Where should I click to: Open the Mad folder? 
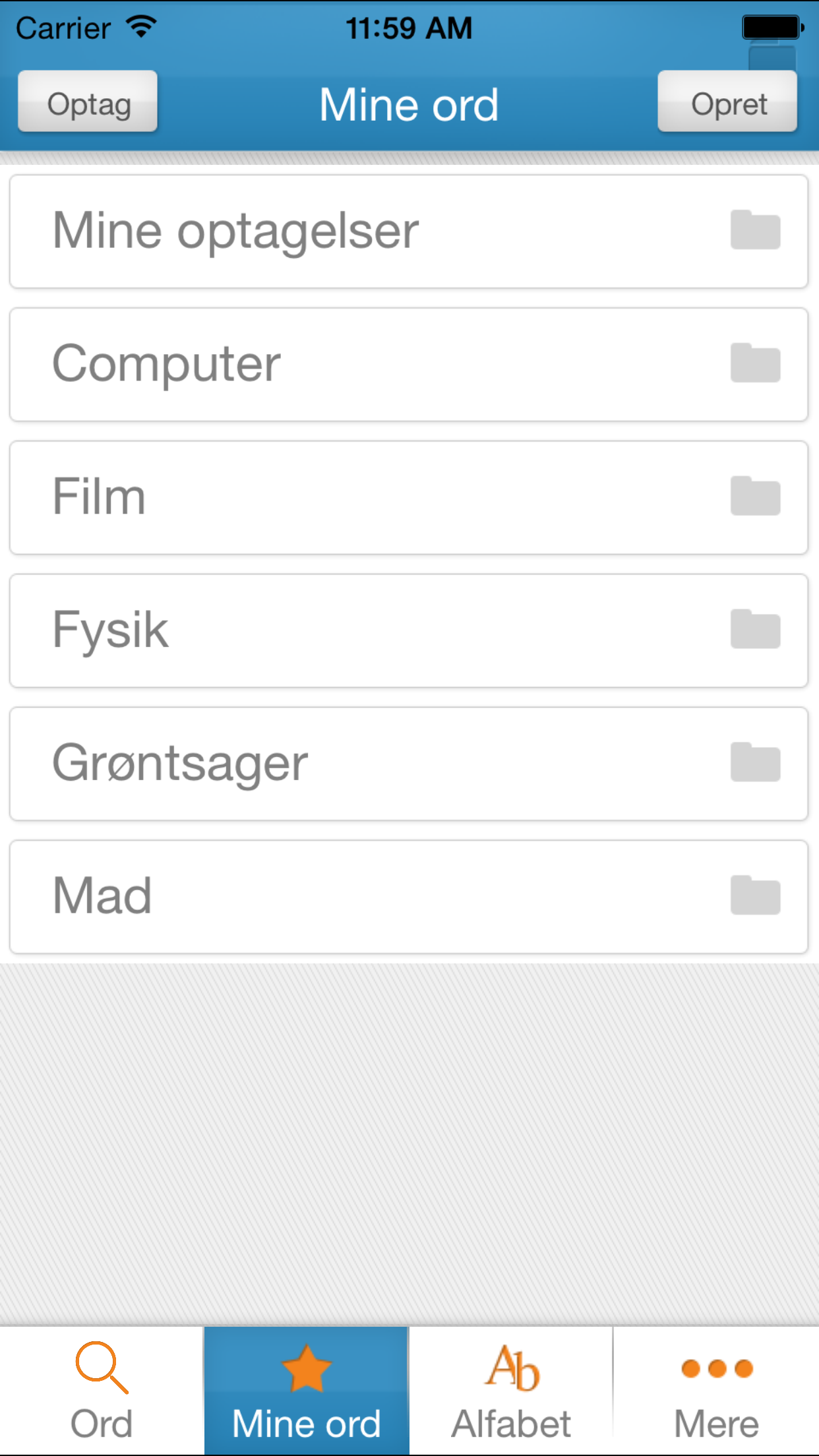click(409, 897)
